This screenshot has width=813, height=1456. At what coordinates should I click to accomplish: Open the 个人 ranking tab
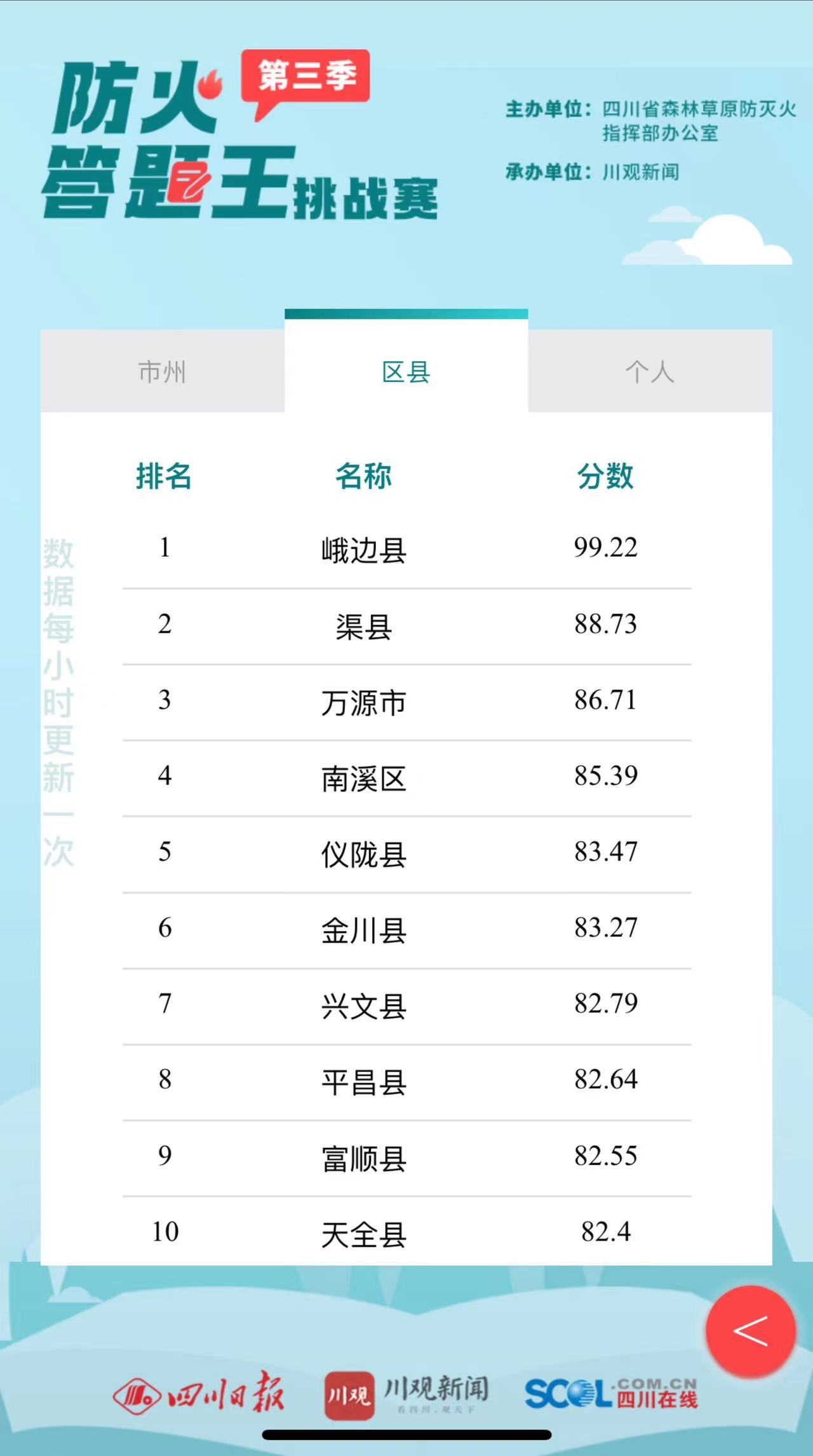pyautogui.click(x=650, y=372)
